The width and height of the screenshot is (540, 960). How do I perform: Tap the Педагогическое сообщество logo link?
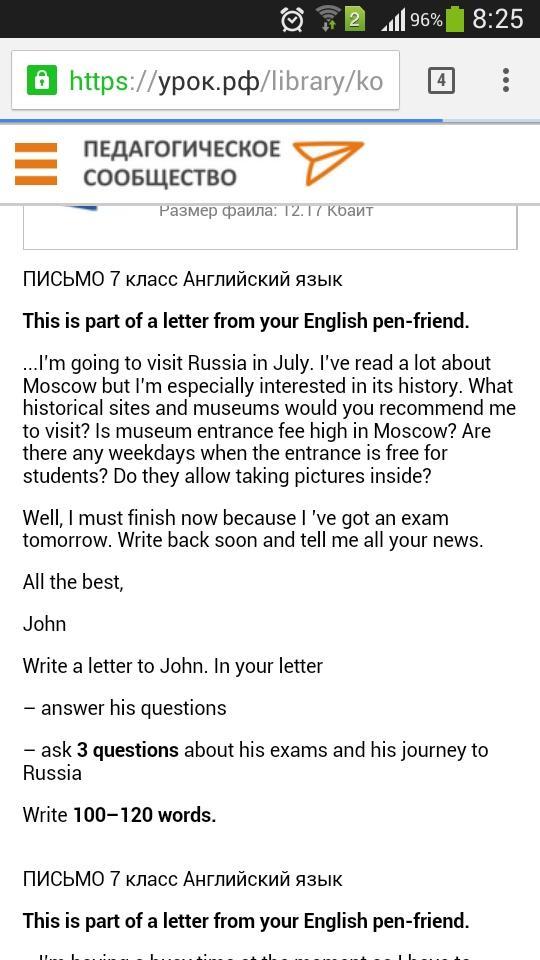[x=224, y=163]
